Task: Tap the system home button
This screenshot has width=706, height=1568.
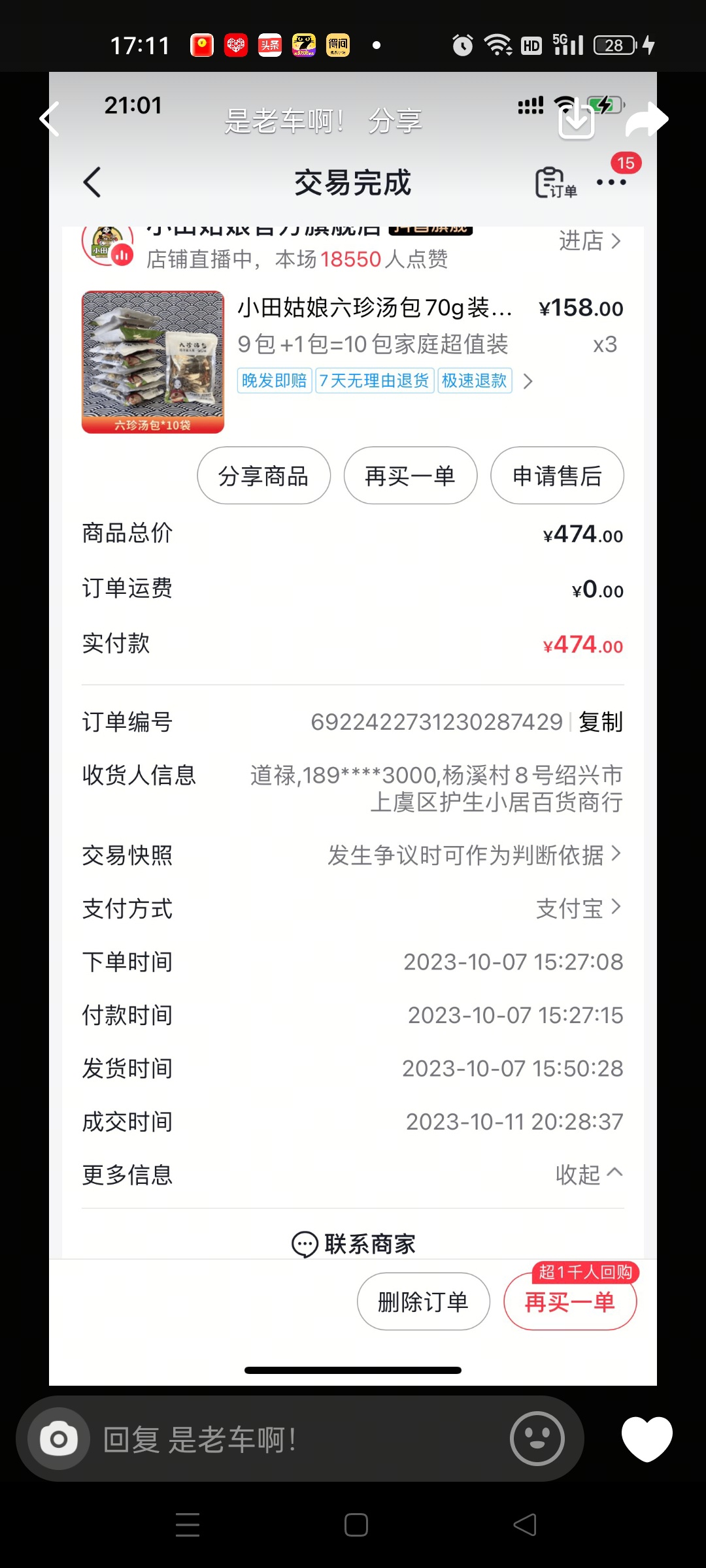Action: pos(356,1525)
